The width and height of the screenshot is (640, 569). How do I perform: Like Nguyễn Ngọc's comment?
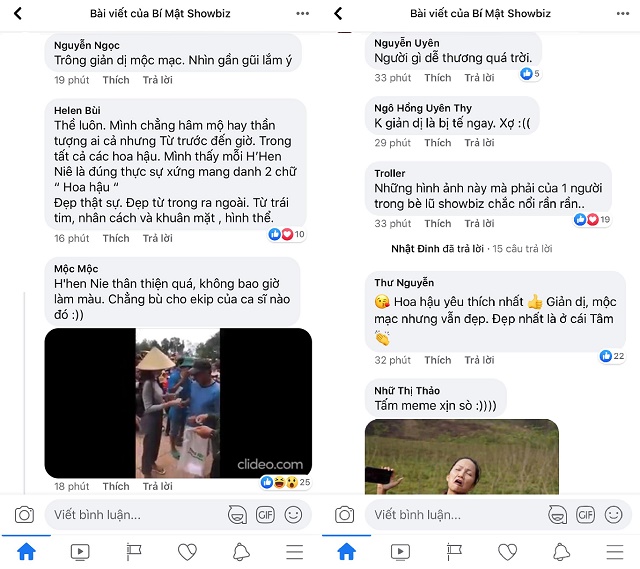click(x=115, y=80)
